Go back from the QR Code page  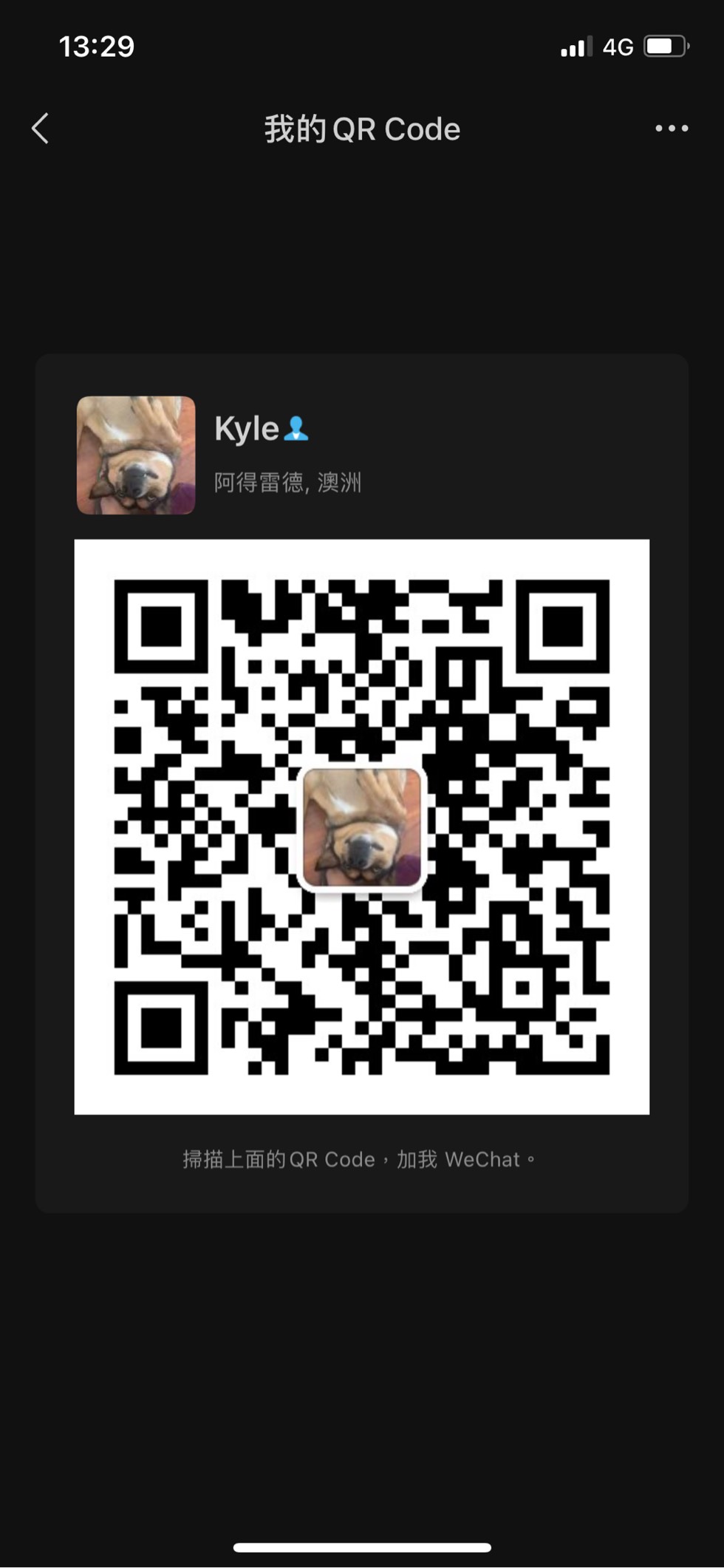[40, 129]
